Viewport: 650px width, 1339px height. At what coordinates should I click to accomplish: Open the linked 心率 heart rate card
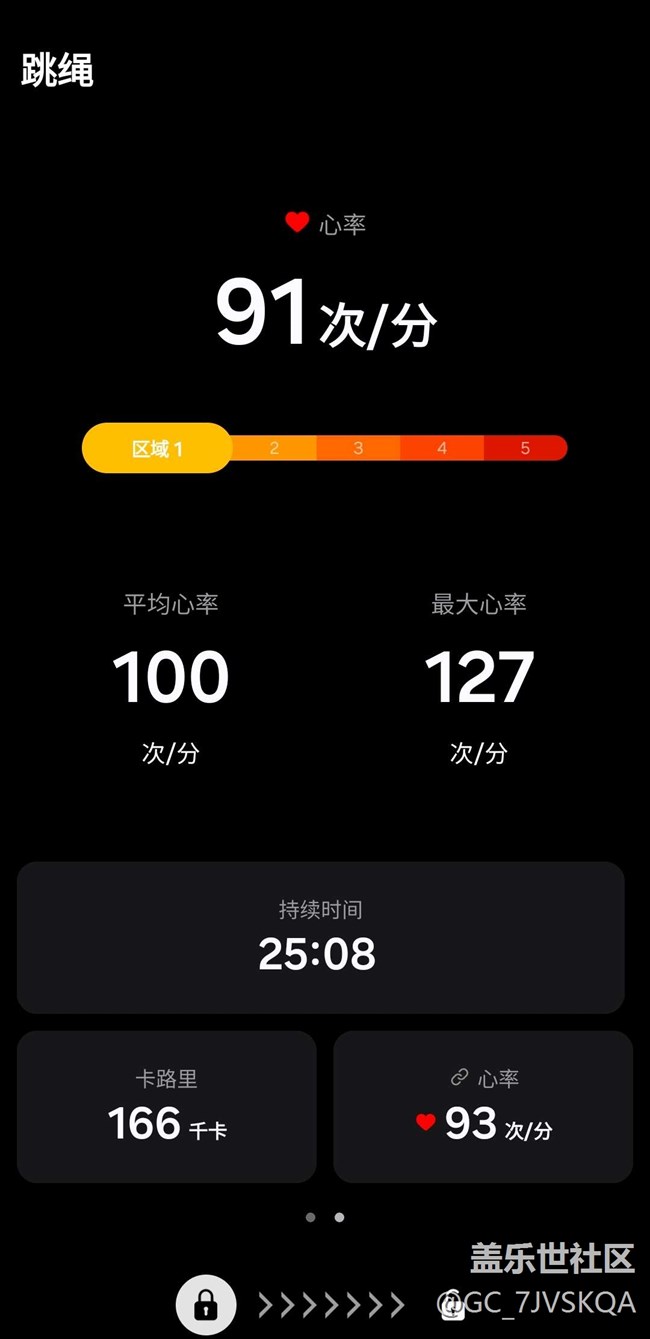(x=483, y=1107)
